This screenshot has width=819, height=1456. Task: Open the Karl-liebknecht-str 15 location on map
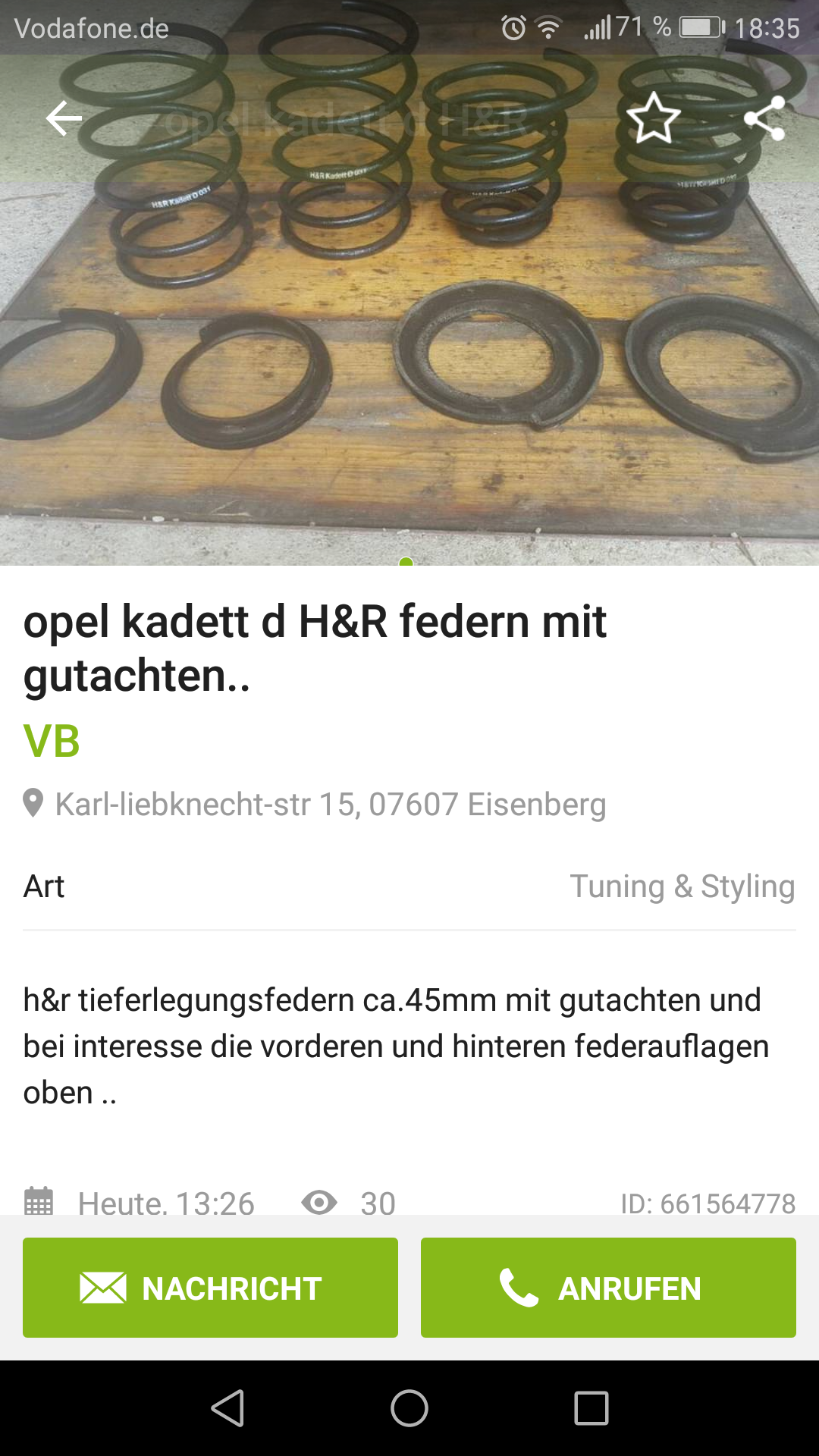point(329,805)
